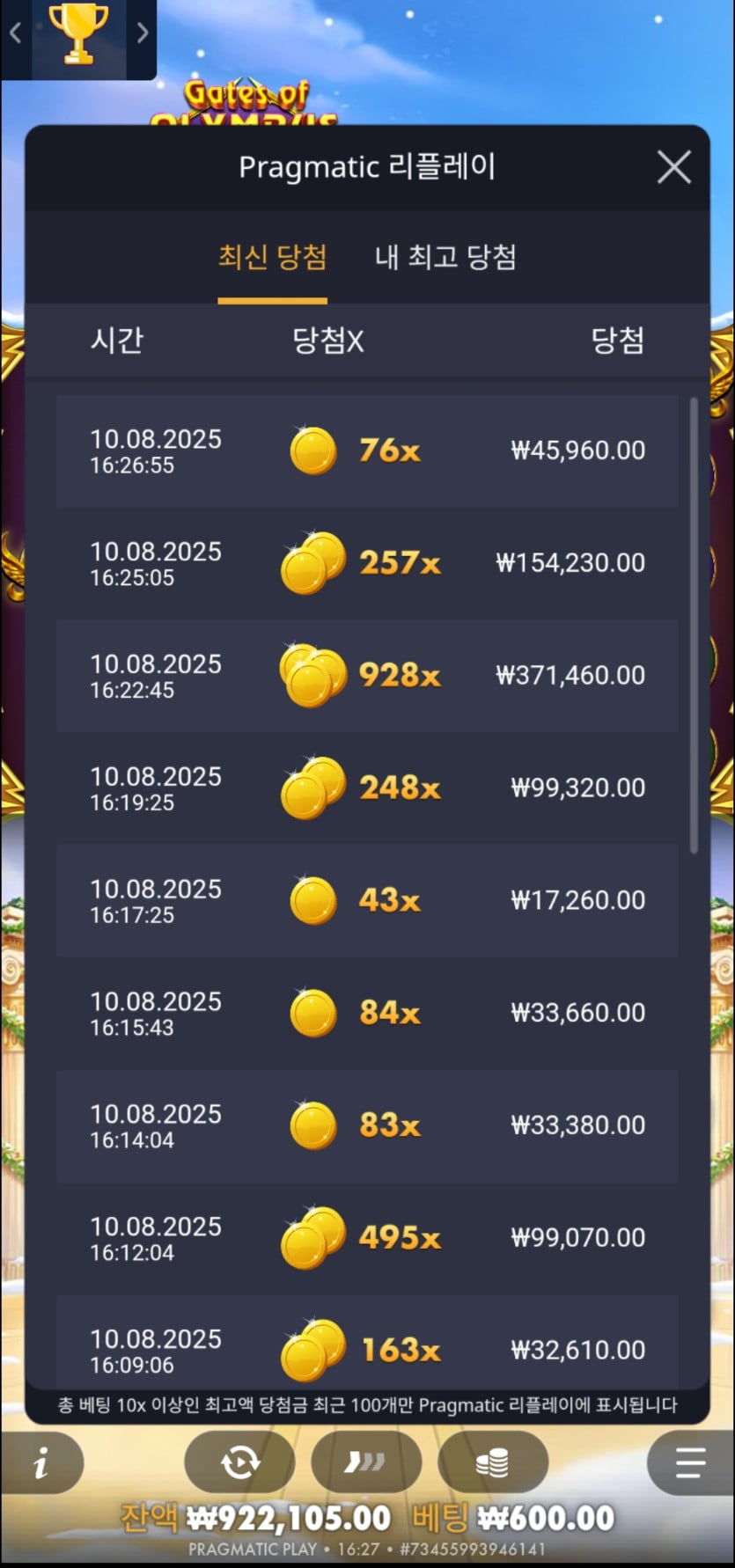Open the 76x win replay from 16:26:55
Viewport: 735px width, 1568px height.
click(x=367, y=451)
